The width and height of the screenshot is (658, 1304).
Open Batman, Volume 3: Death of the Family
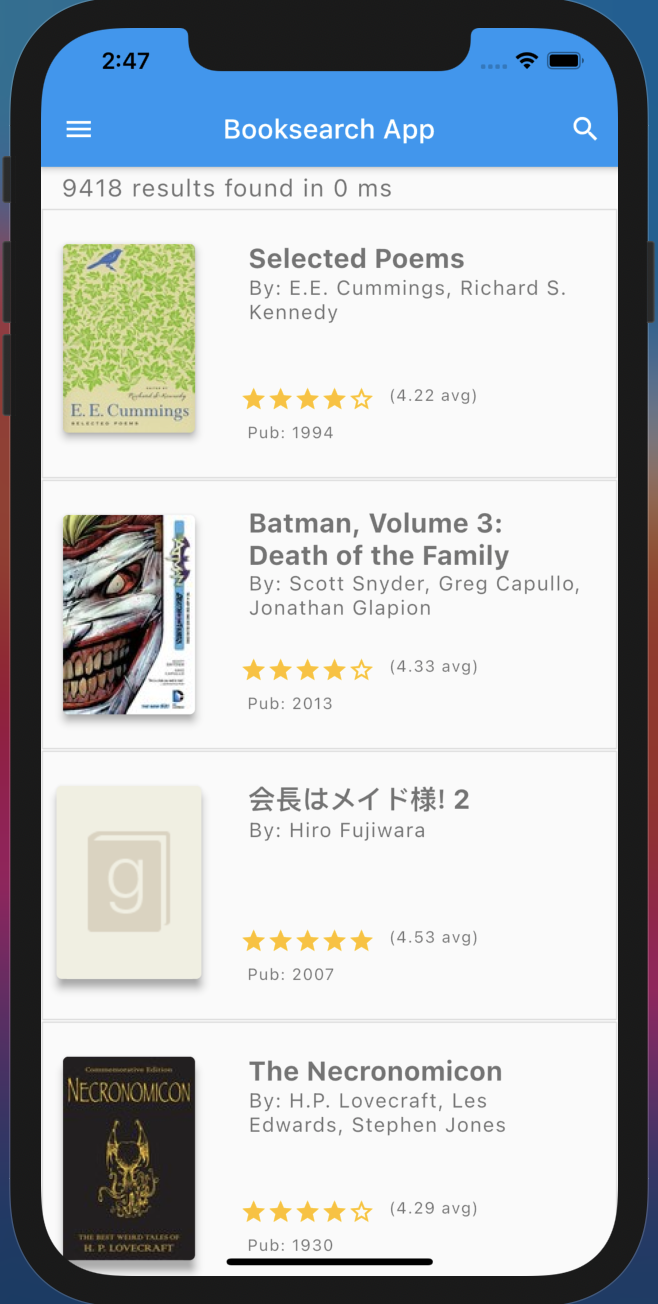[x=329, y=615]
